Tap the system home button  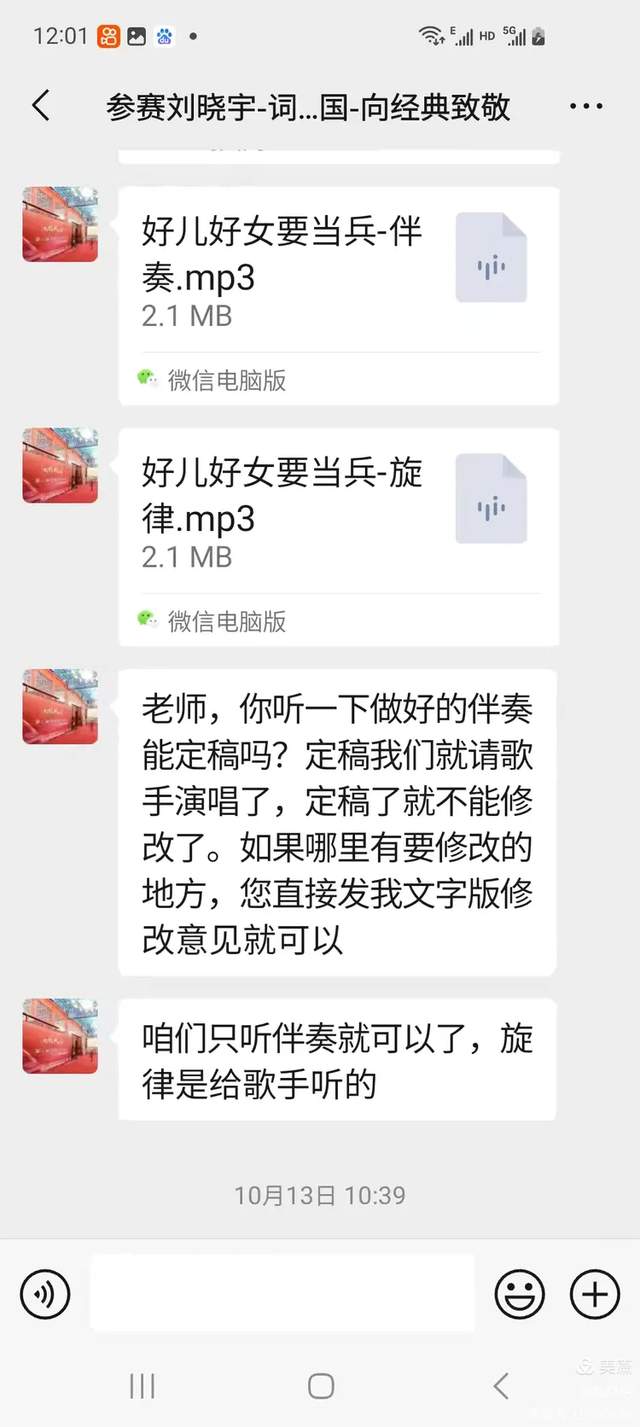click(x=320, y=1385)
